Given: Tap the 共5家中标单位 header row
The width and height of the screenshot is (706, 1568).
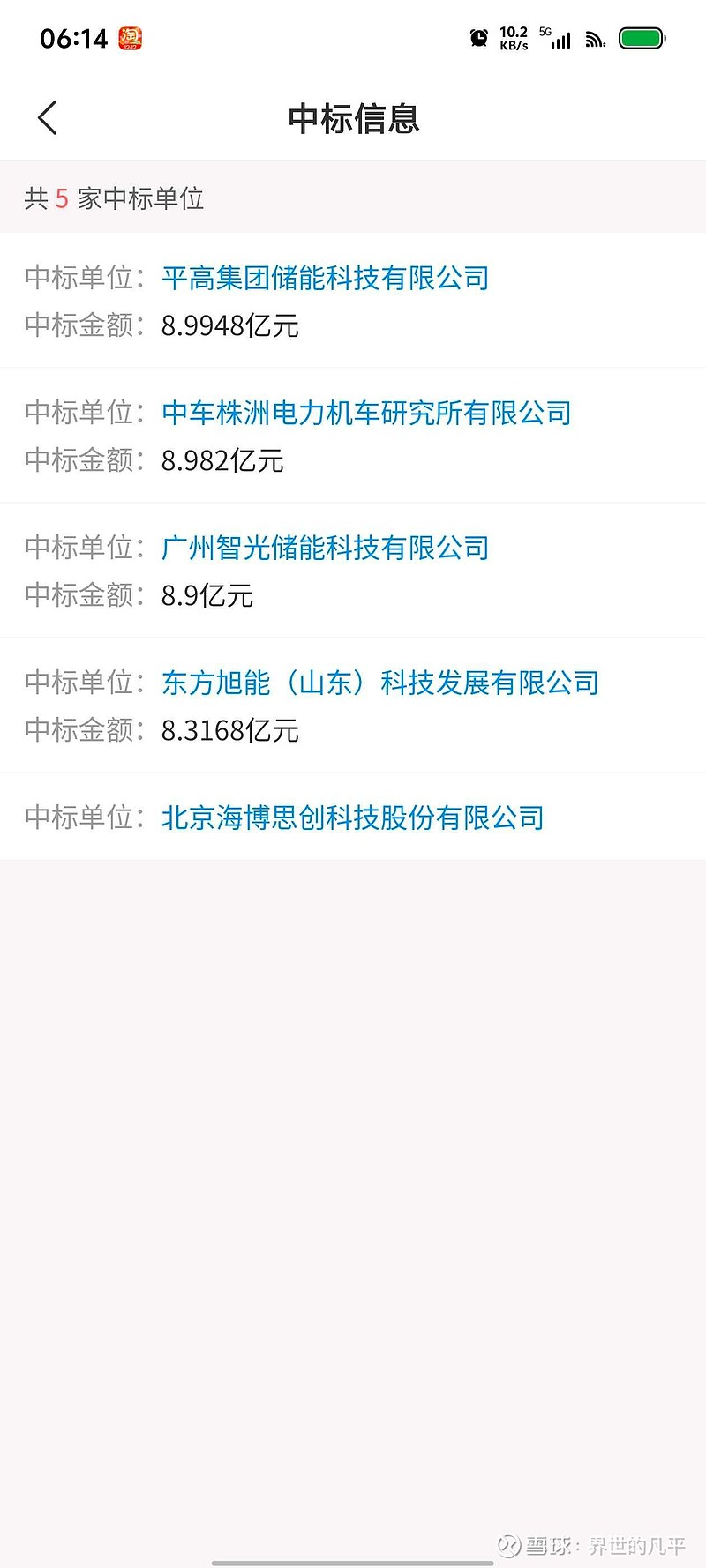Looking at the screenshot, I should 114,199.
